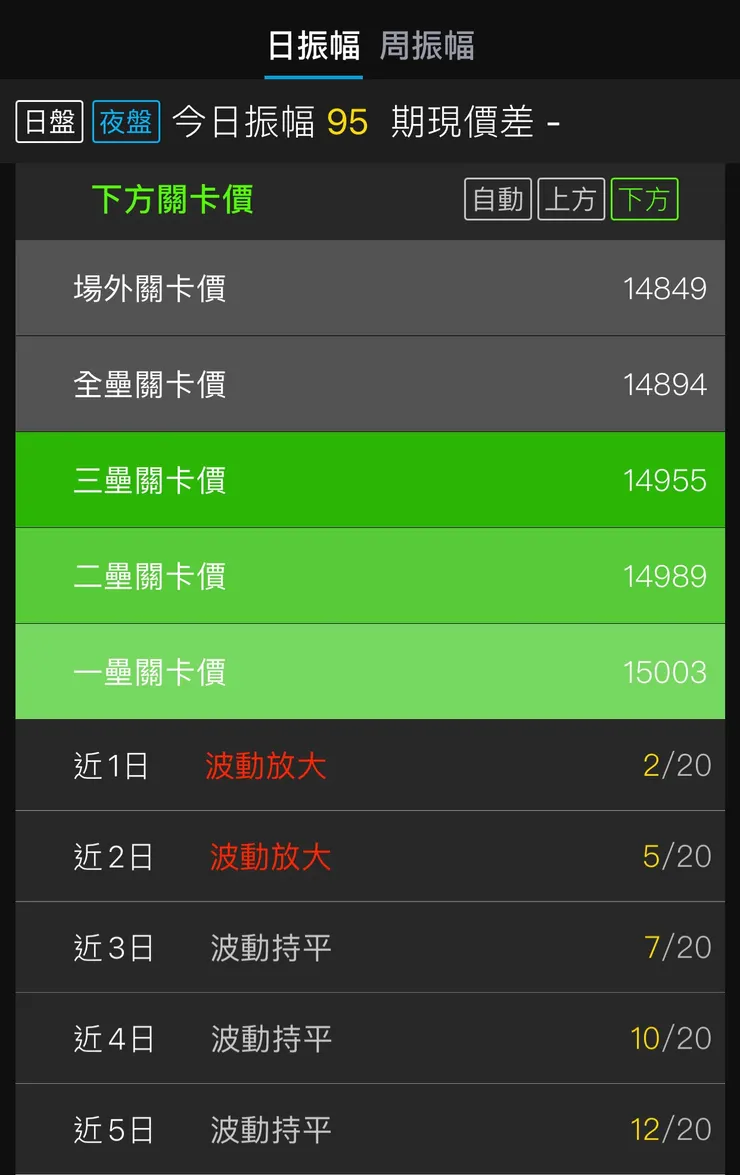Click the 期現價差 indicator

pyautogui.click(x=462, y=121)
